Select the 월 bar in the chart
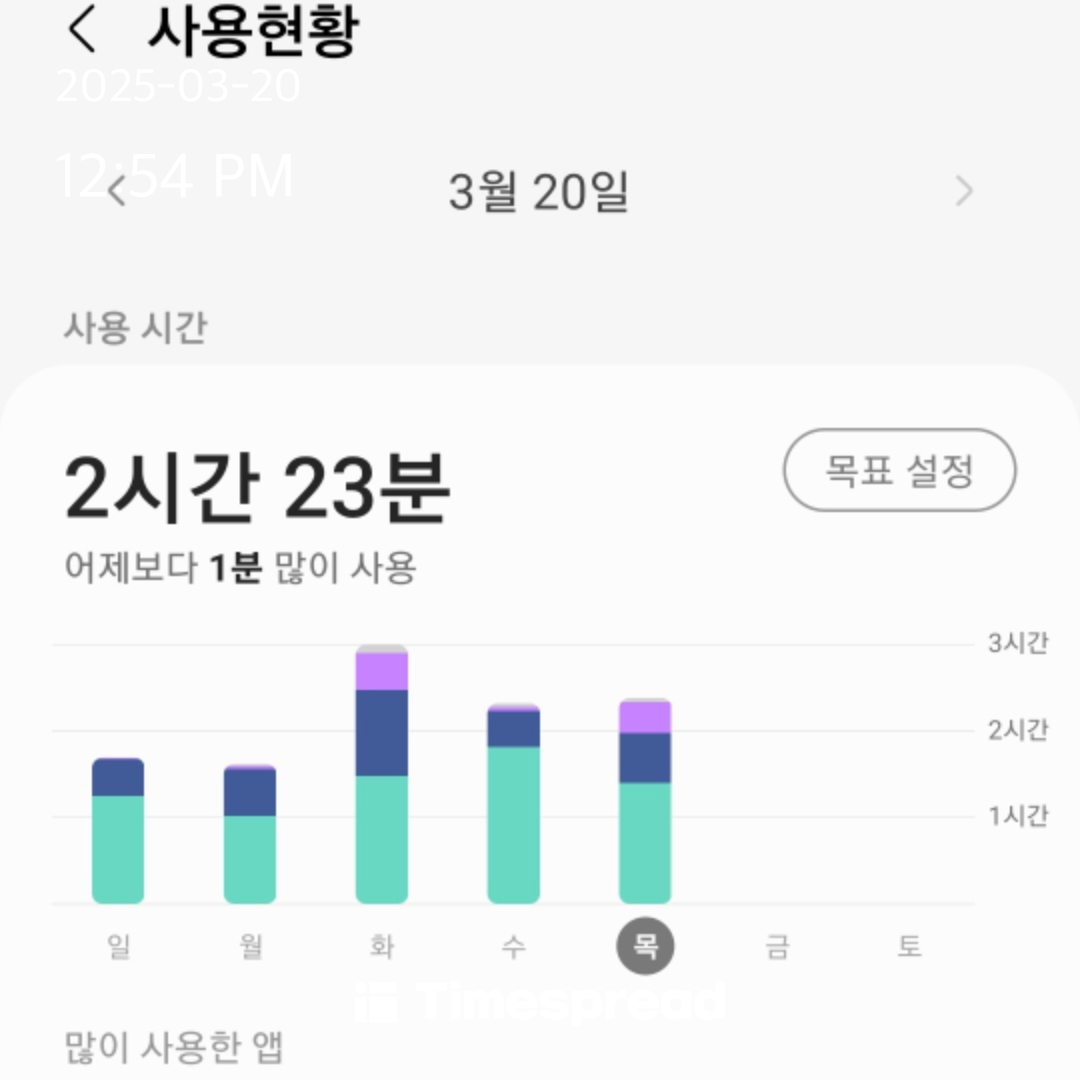This screenshot has width=1080, height=1080. [x=250, y=834]
